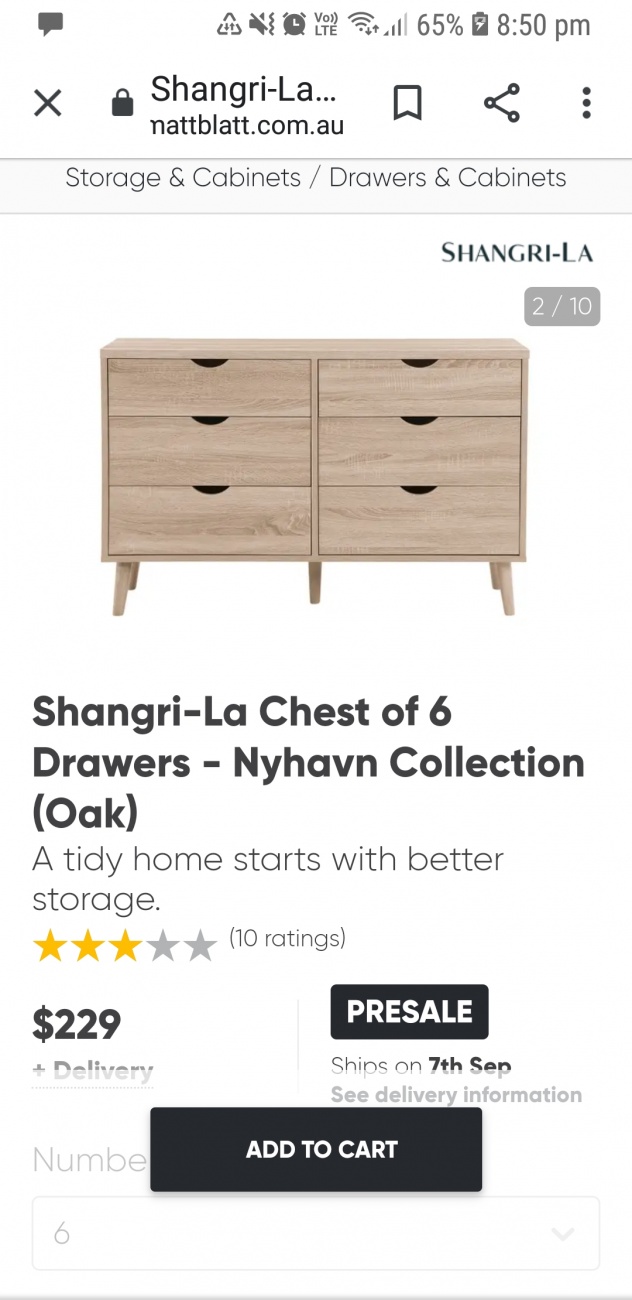The height and width of the screenshot is (1300, 632).
Task: Open the Storage & Cabinets breadcrumb
Action: 183,178
